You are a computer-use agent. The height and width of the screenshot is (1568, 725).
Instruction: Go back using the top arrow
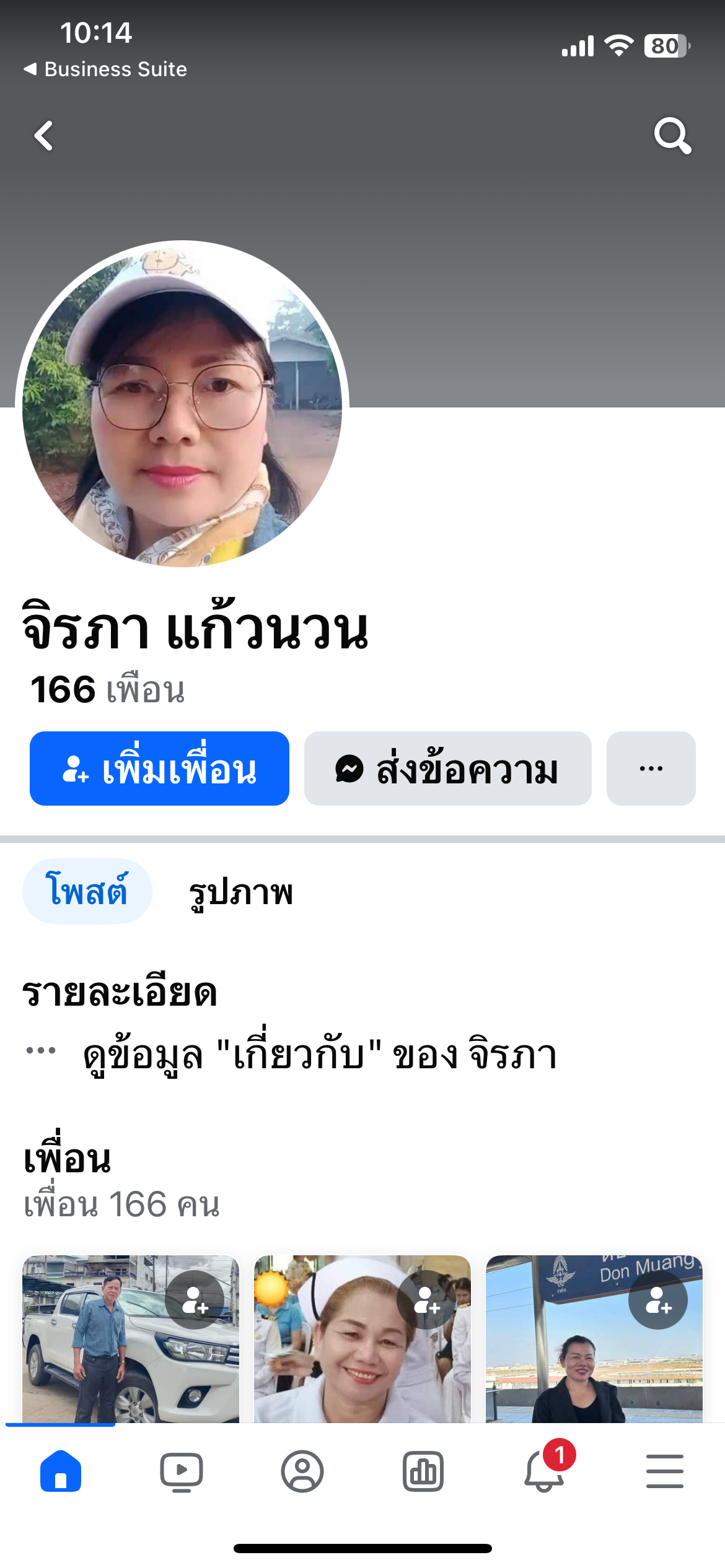click(x=43, y=136)
